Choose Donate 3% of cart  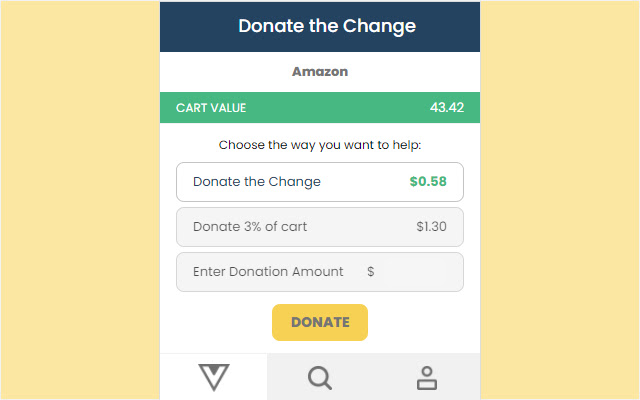[319, 227]
